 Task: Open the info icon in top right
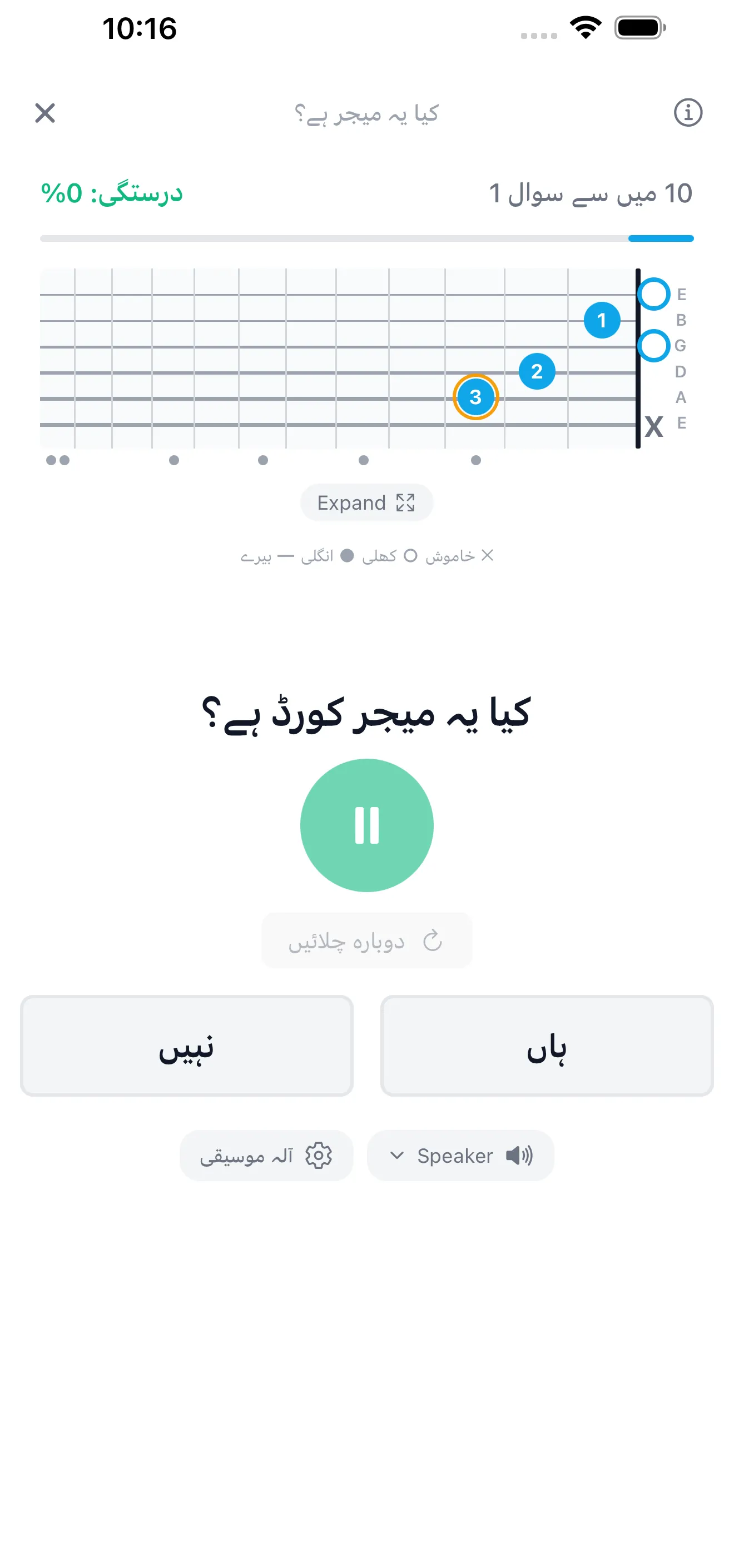[x=688, y=113]
